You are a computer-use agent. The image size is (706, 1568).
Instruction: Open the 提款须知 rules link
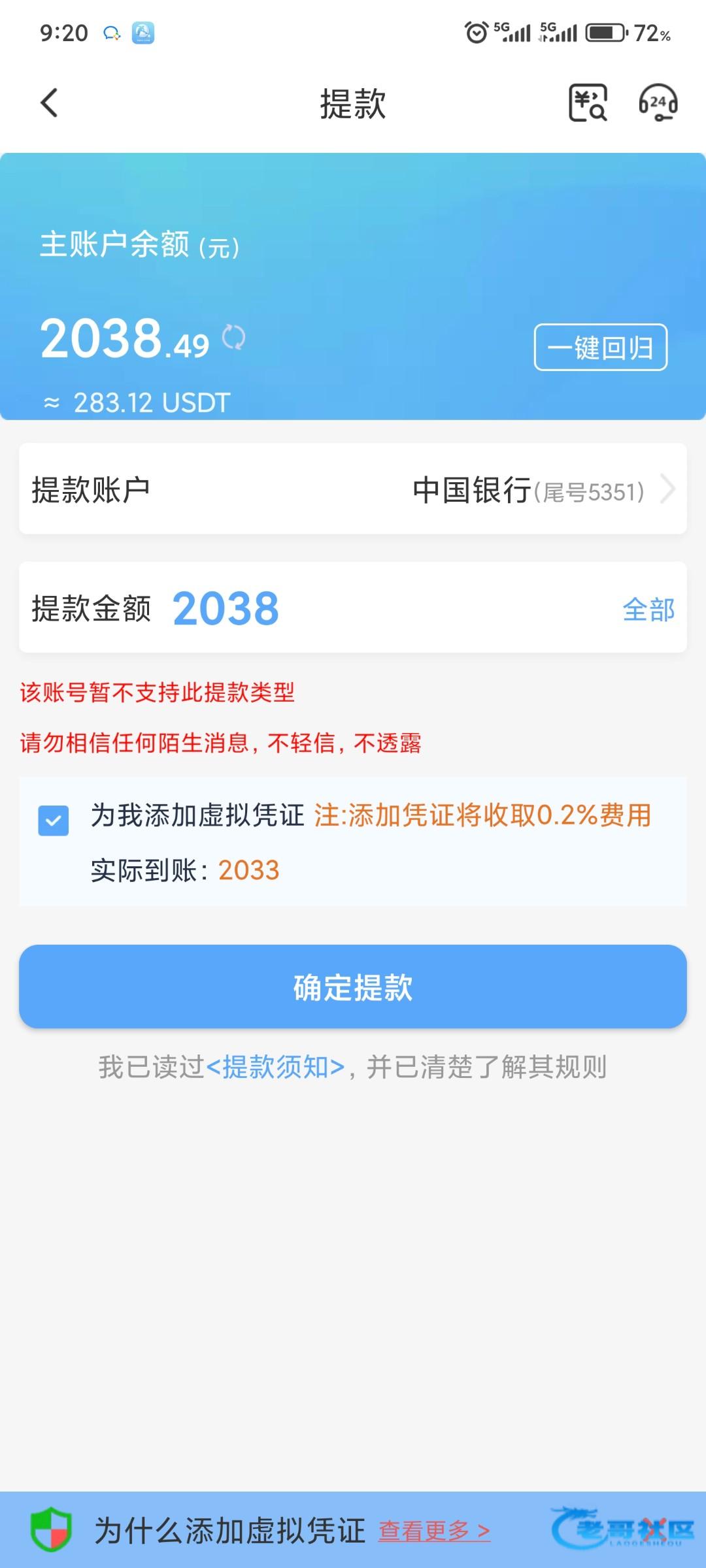click(275, 1067)
